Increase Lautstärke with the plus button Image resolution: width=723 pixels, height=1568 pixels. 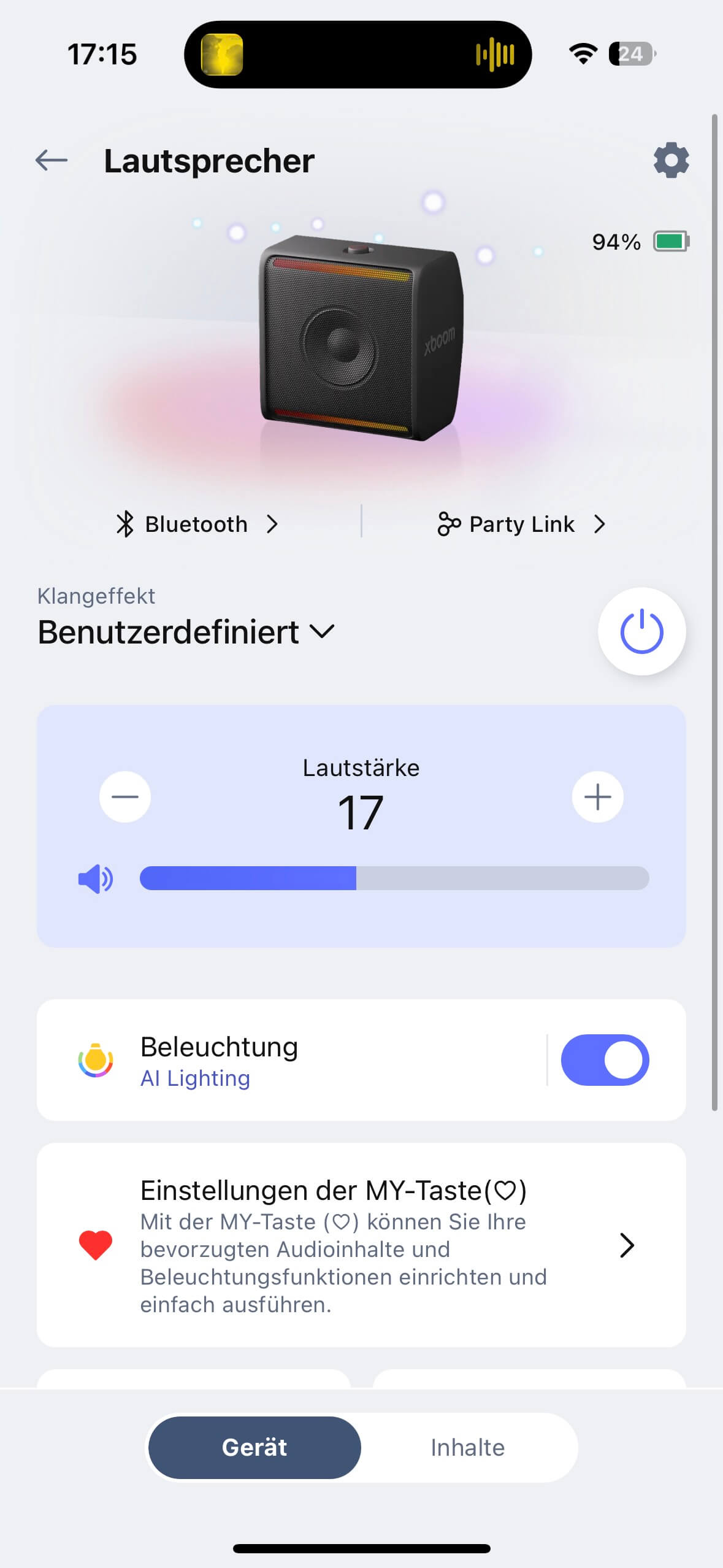point(597,797)
